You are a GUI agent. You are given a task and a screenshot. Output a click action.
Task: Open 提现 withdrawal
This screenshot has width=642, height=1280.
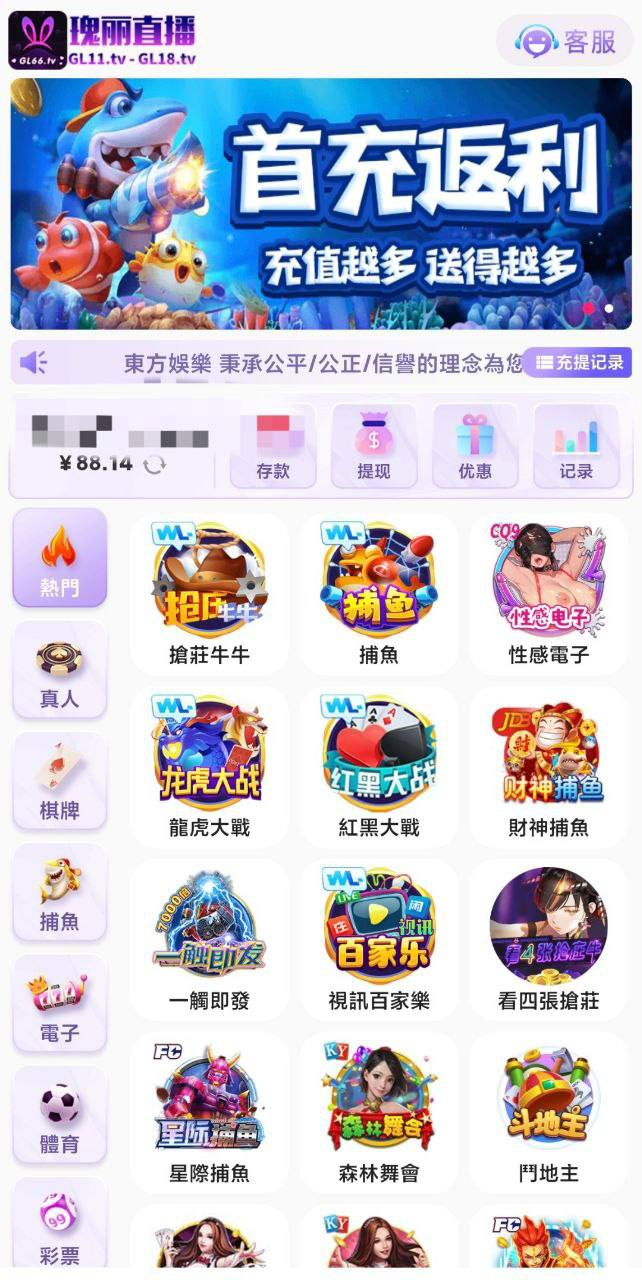click(x=374, y=445)
